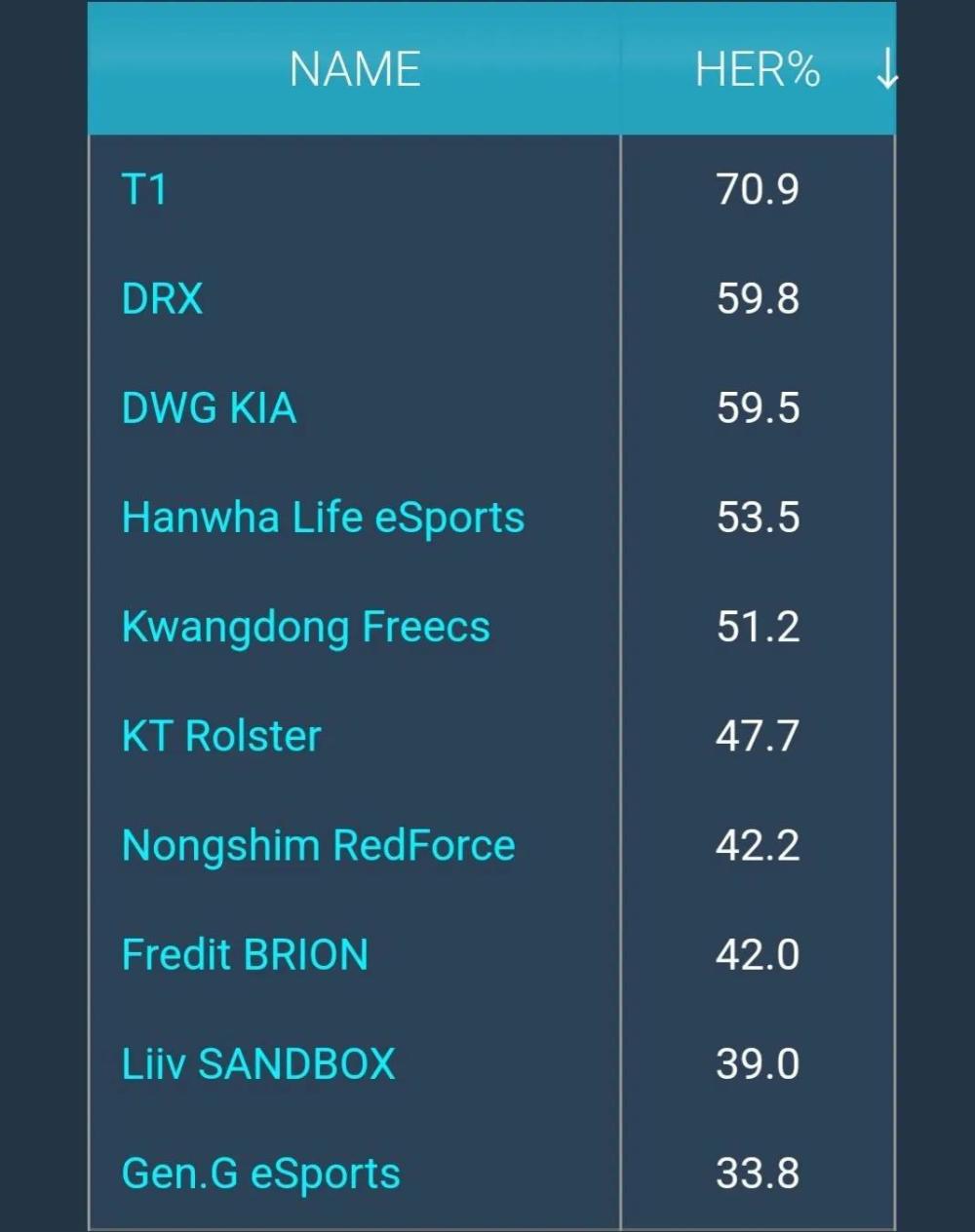Tap the Nongshim RedForce link
The image size is (975, 1232).
(x=318, y=845)
